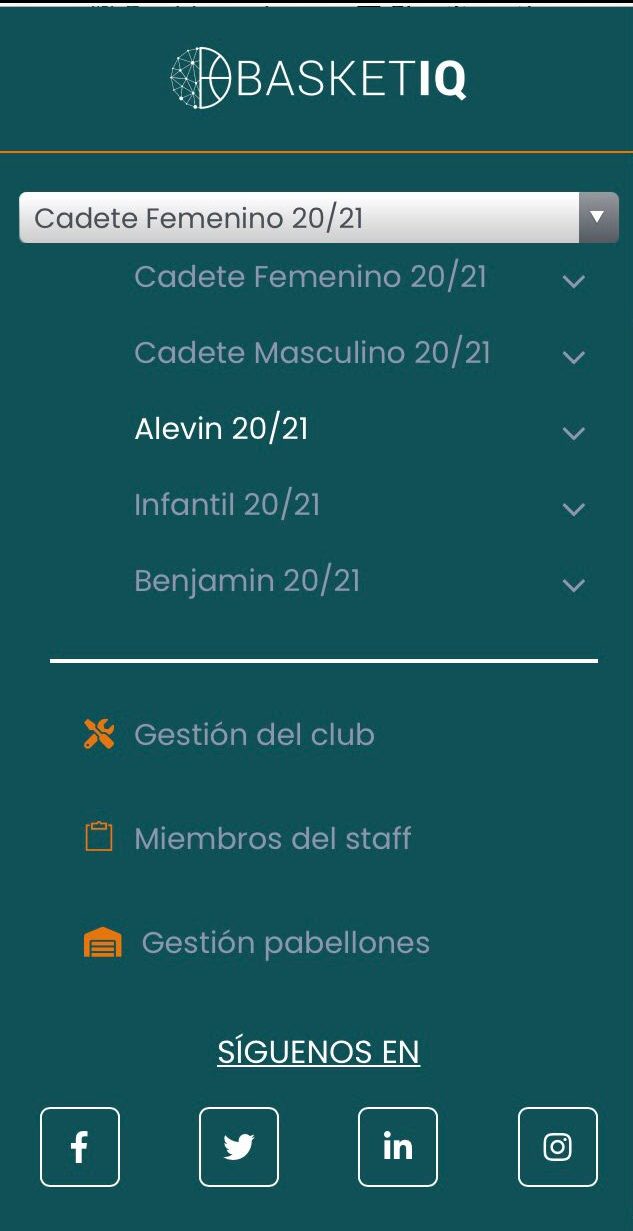Screen dimensions: 633x1231
Task: Expand the Alevin 20/21 team
Action: tap(573, 433)
